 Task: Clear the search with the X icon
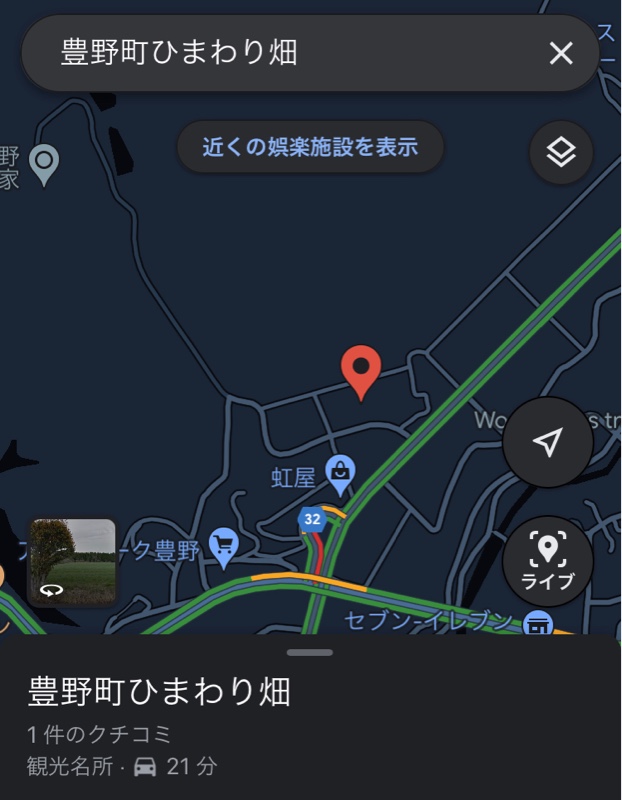pos(561,53)
